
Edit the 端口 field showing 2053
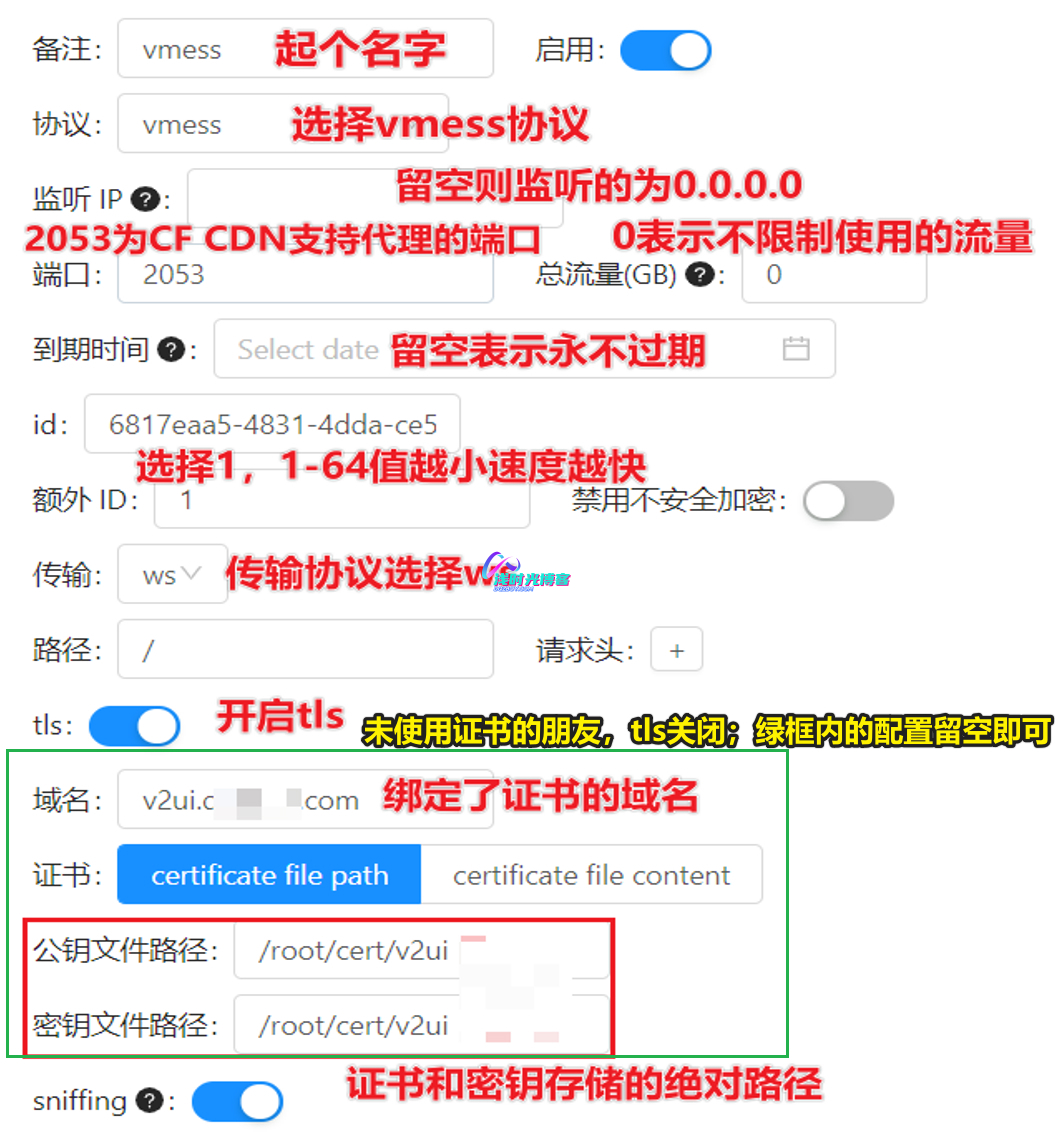pos(305,276)
